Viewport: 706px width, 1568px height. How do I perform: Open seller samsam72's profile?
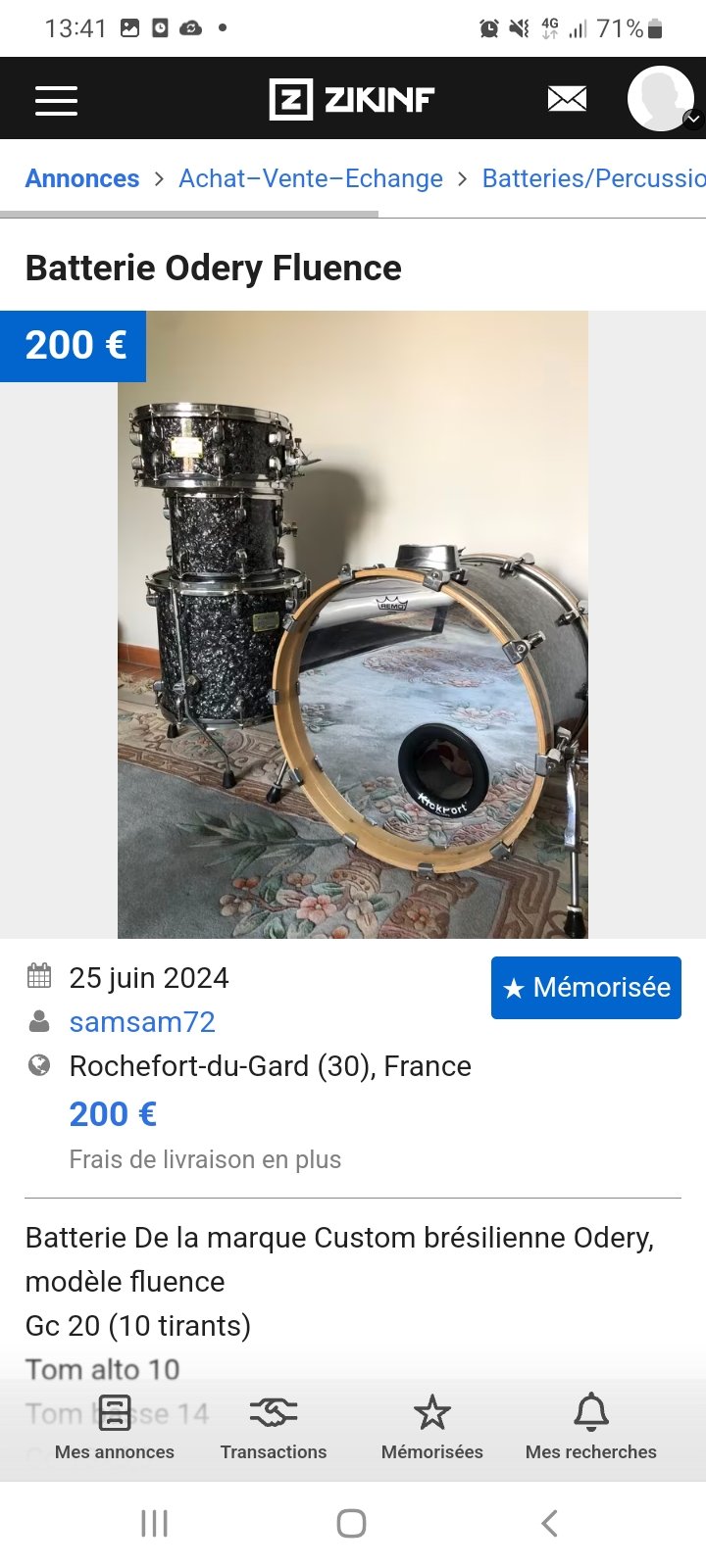[142, 1022]
